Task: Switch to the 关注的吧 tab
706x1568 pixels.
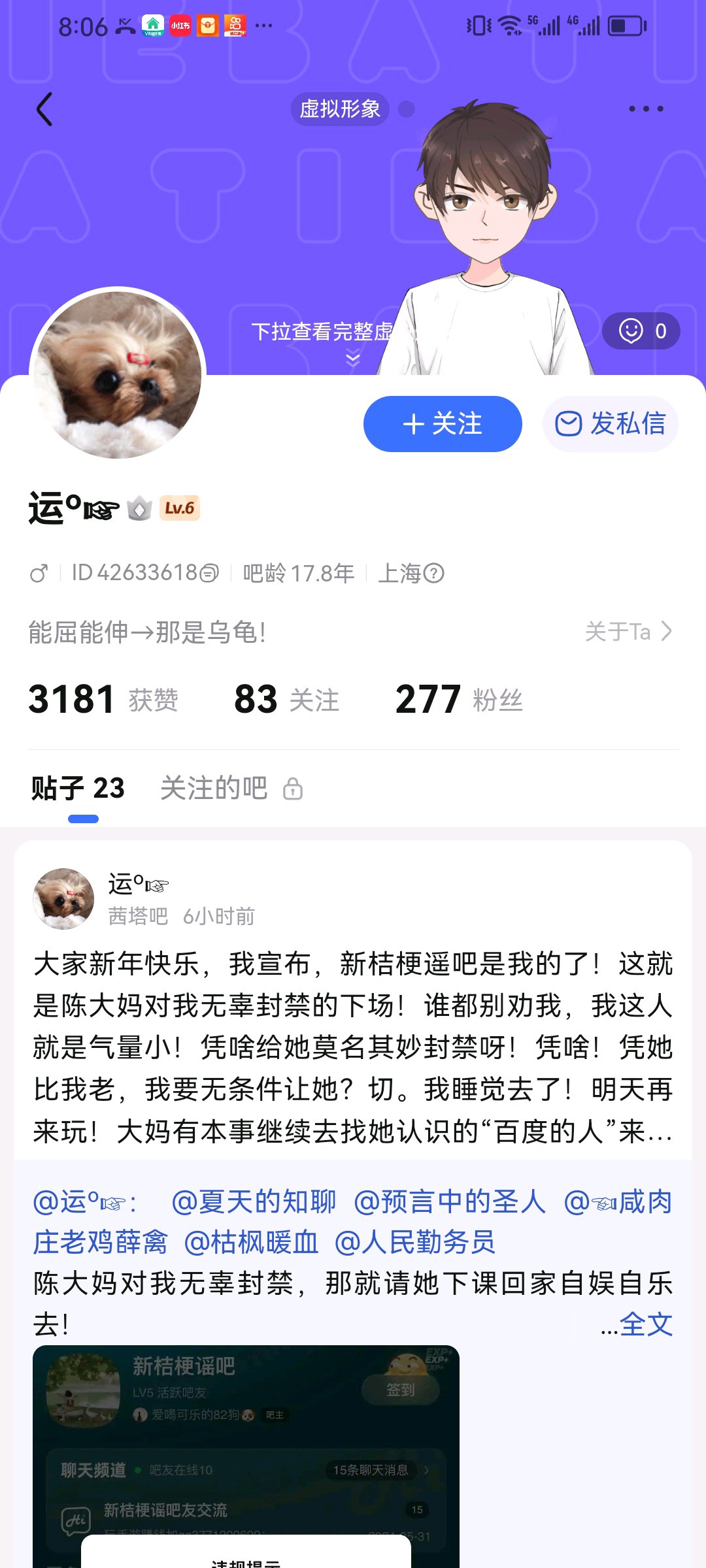Action: (214, 789)
